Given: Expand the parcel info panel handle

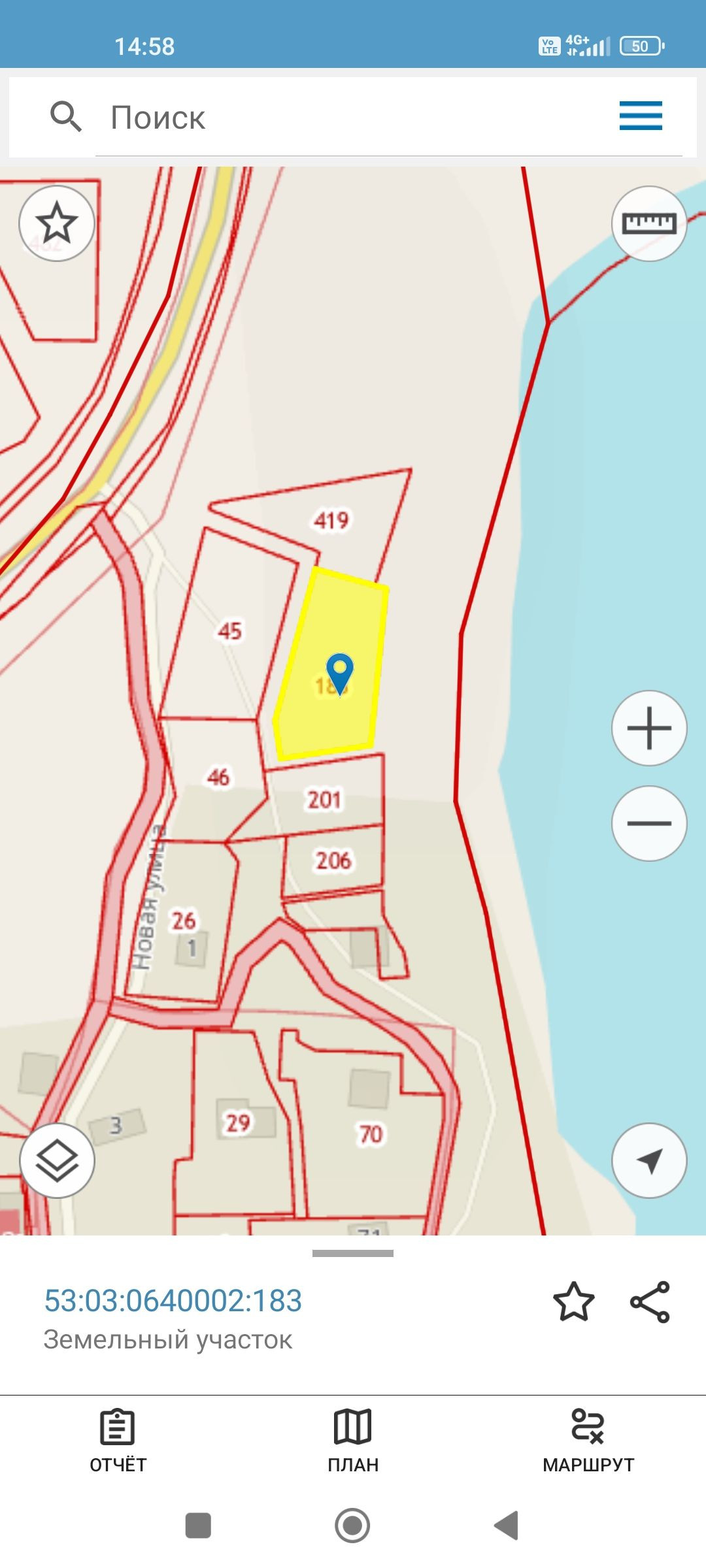Looking at the screenshot, I should 353,1253.
